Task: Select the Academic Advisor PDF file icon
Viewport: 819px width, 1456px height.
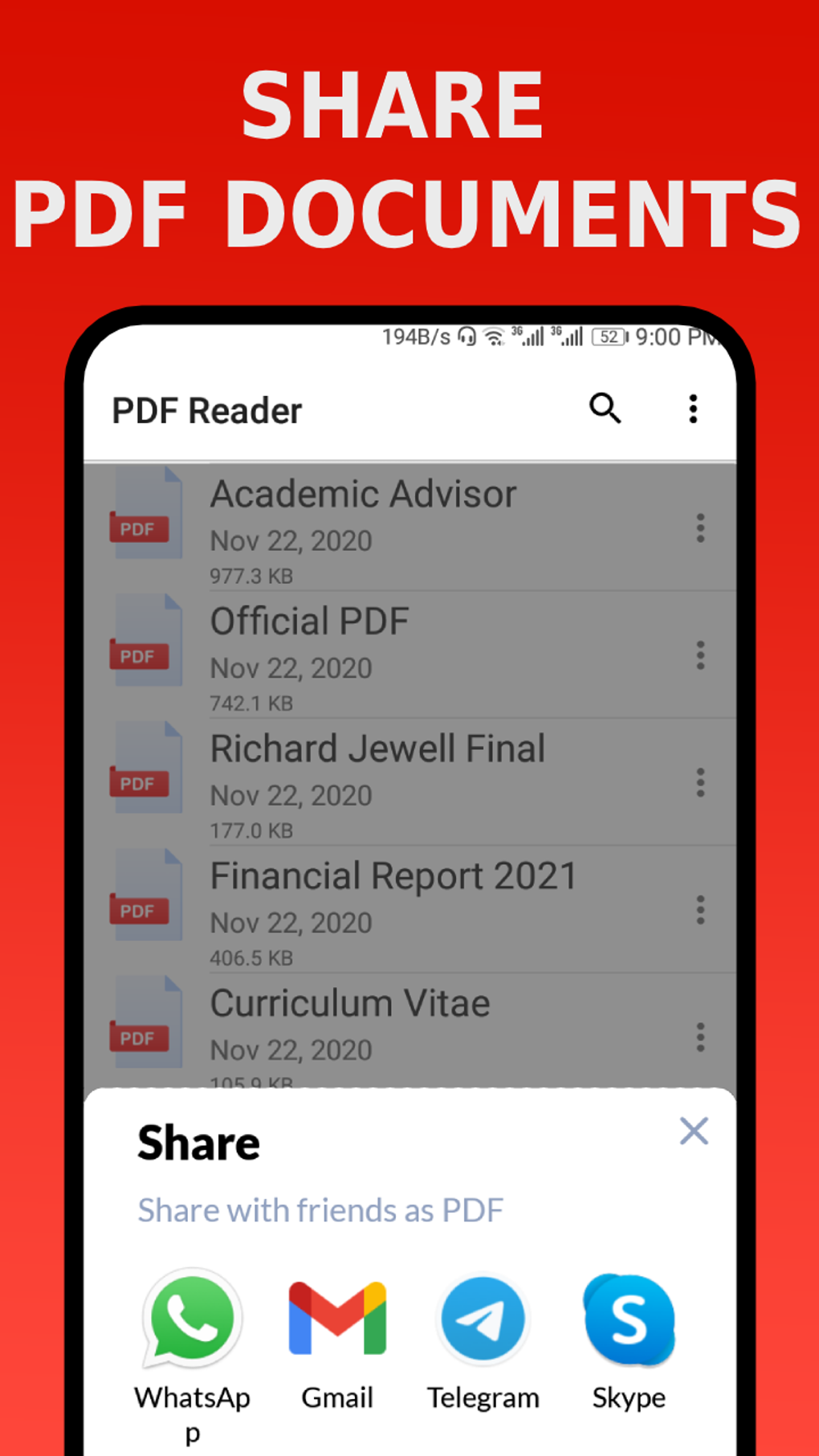Action: (x=146, y=513)
